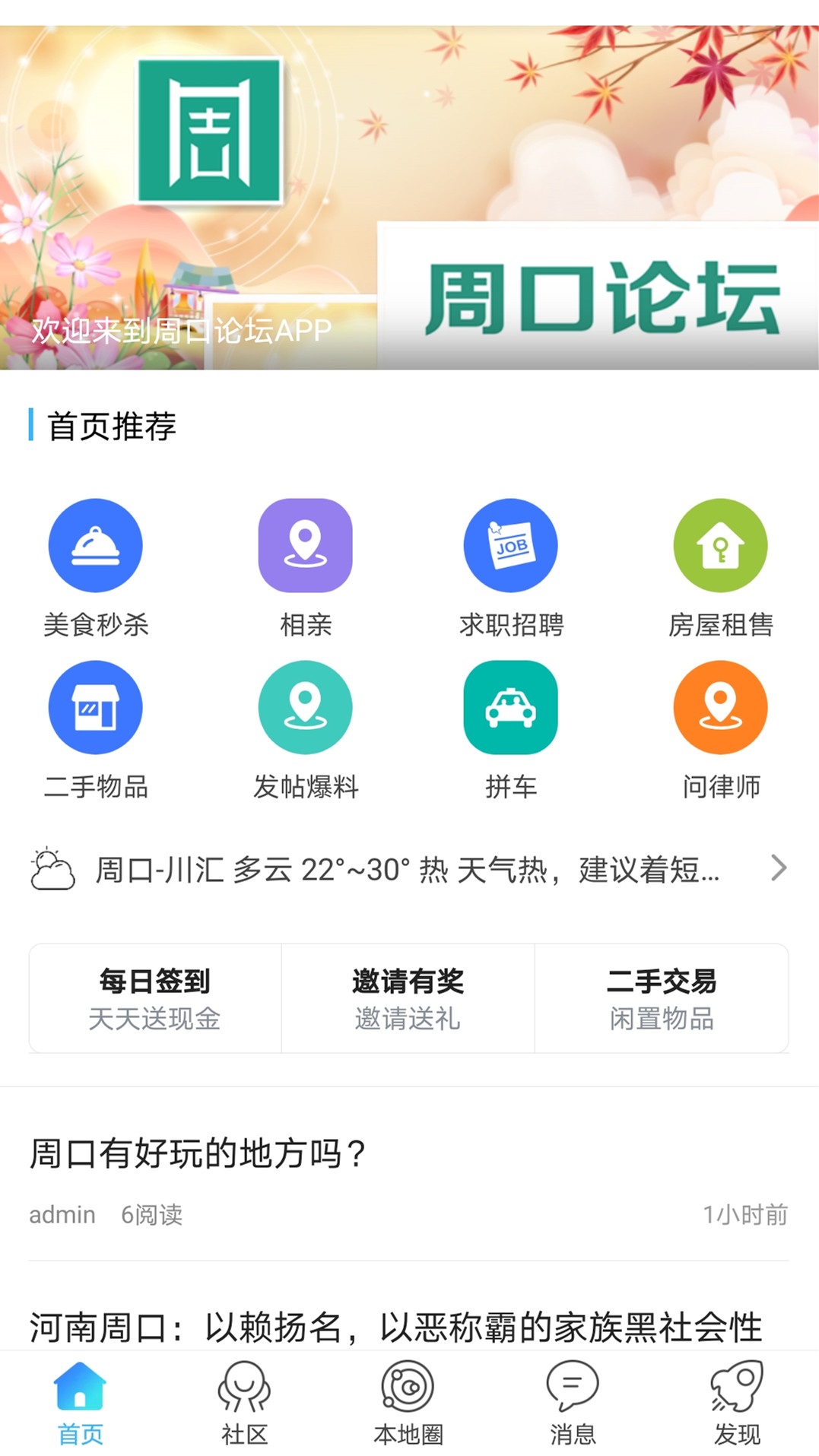The height and width of the screenshot is (1456, 819).
Task: Open 求职招聘 job recruitment
Action: coord(511,545)
